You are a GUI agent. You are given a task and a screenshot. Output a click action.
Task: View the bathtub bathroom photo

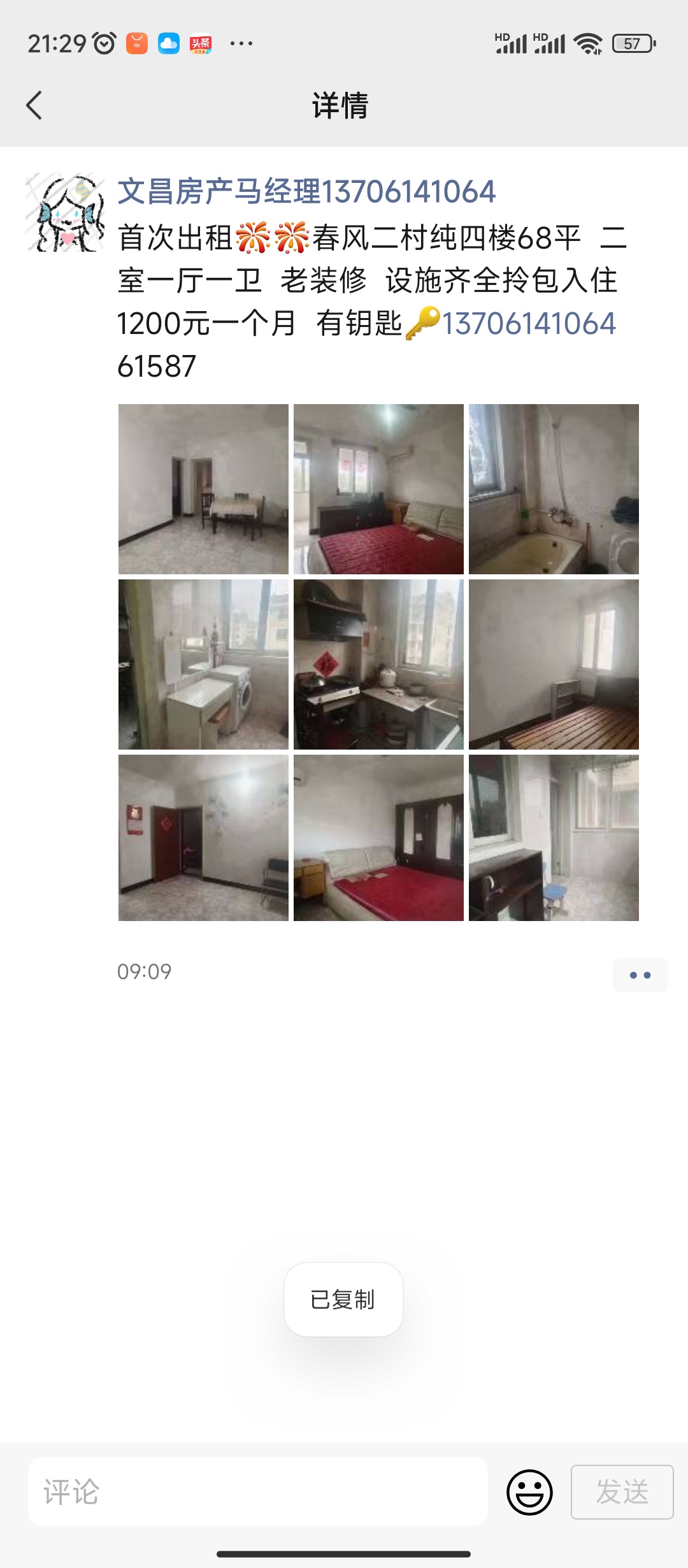[x=554, y=489]
